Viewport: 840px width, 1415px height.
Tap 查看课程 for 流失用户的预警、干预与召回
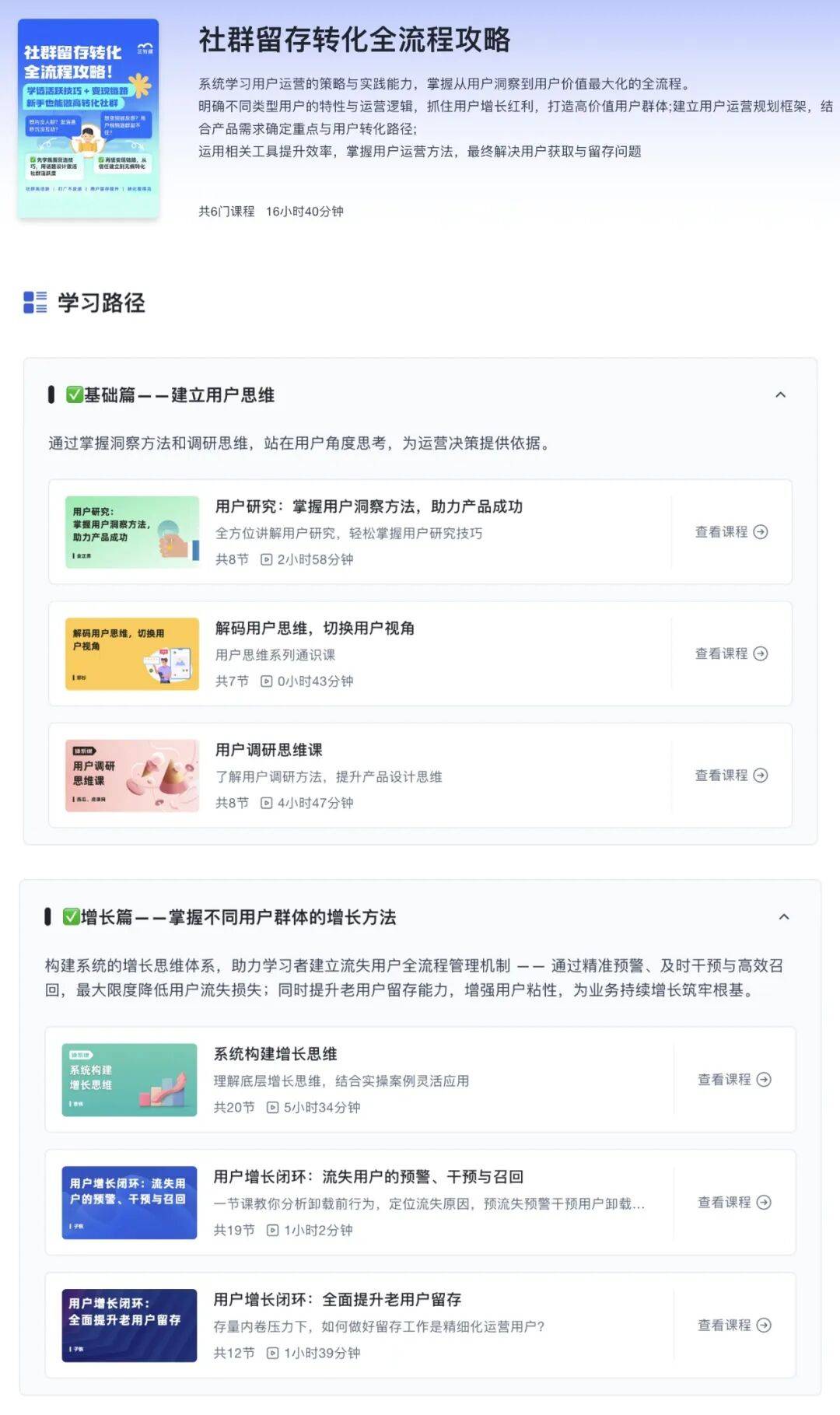(733, 1203)
